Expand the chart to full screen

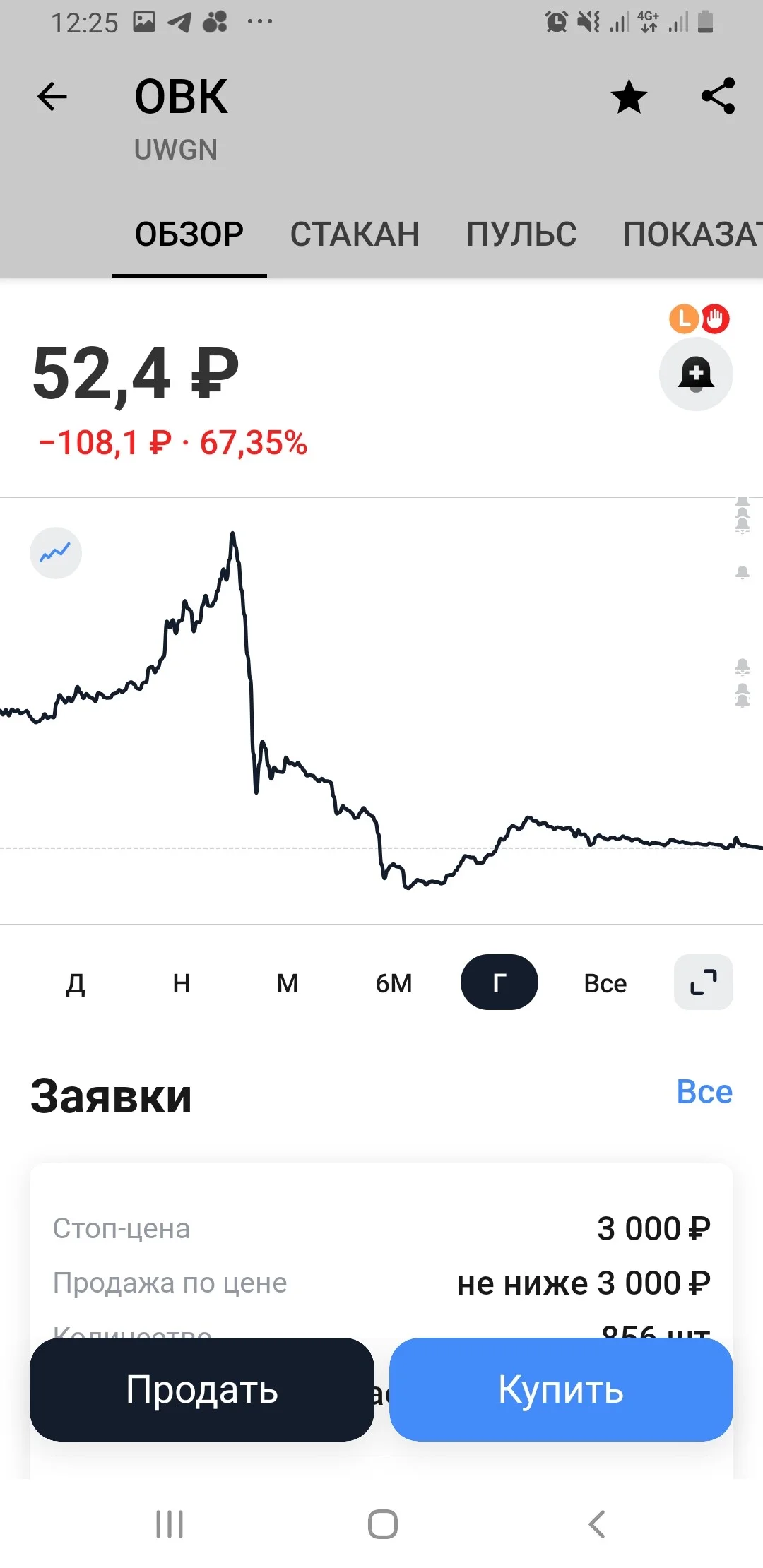coord(704,982)
